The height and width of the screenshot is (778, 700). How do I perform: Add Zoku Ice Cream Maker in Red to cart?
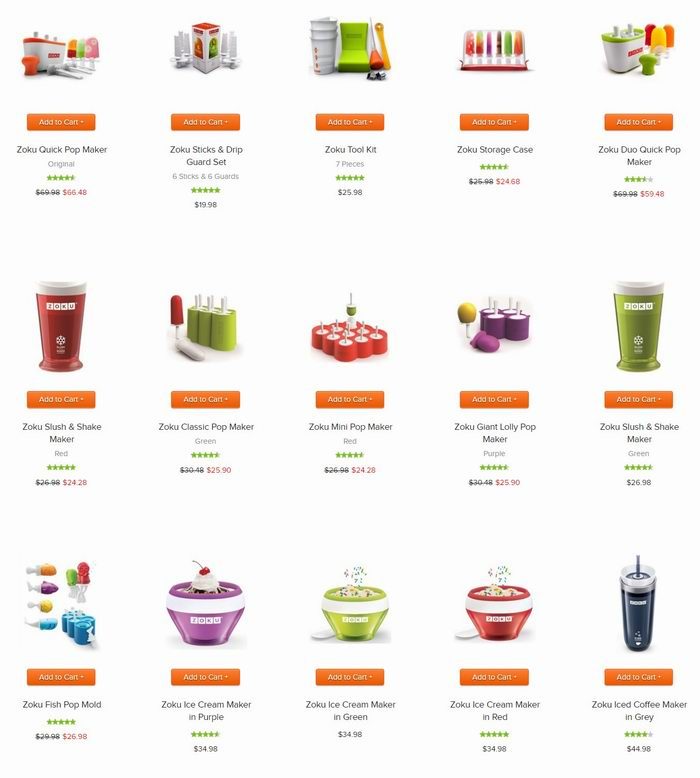point(494,677)
